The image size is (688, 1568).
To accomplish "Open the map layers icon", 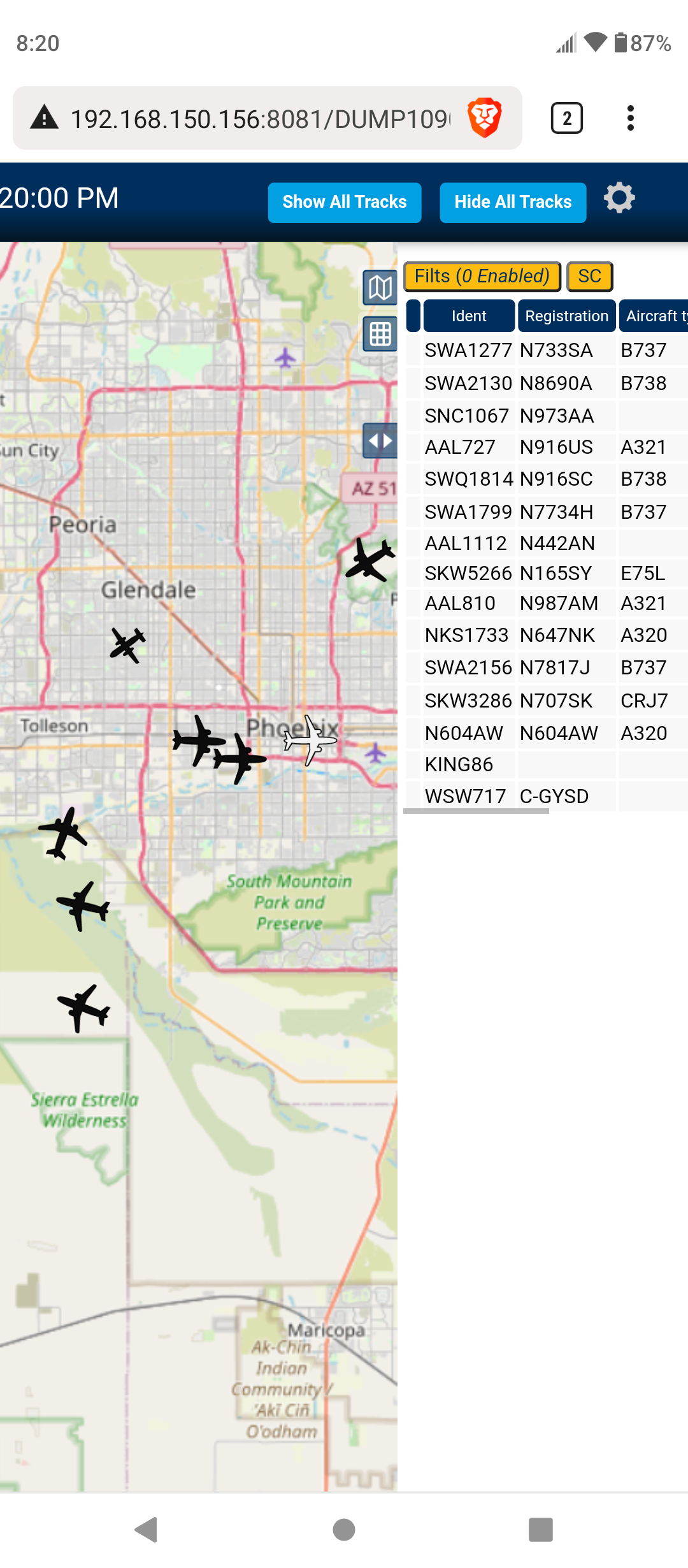I will point(380,288).
